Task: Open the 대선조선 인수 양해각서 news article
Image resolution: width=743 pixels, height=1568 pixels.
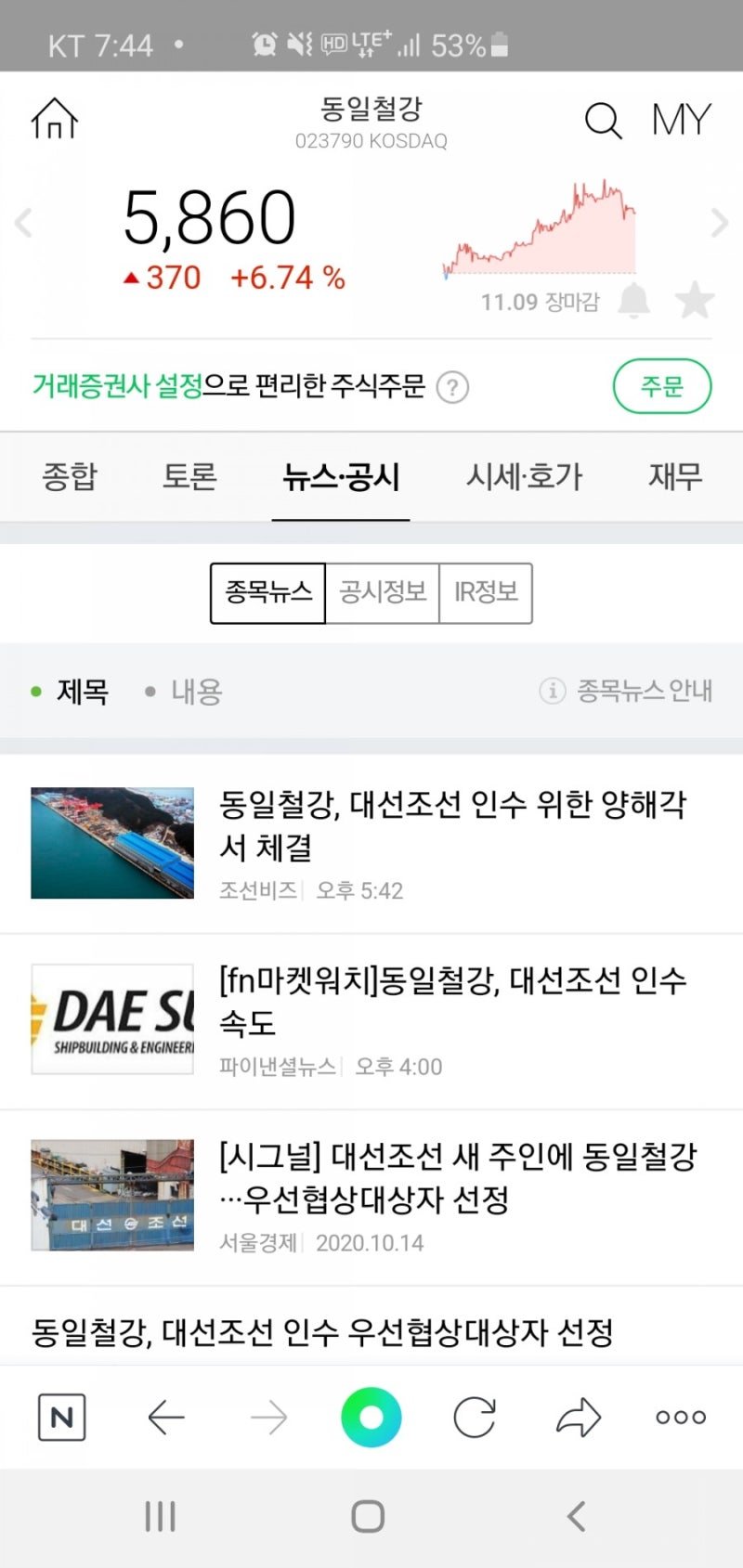Action: tap(452, 828)
